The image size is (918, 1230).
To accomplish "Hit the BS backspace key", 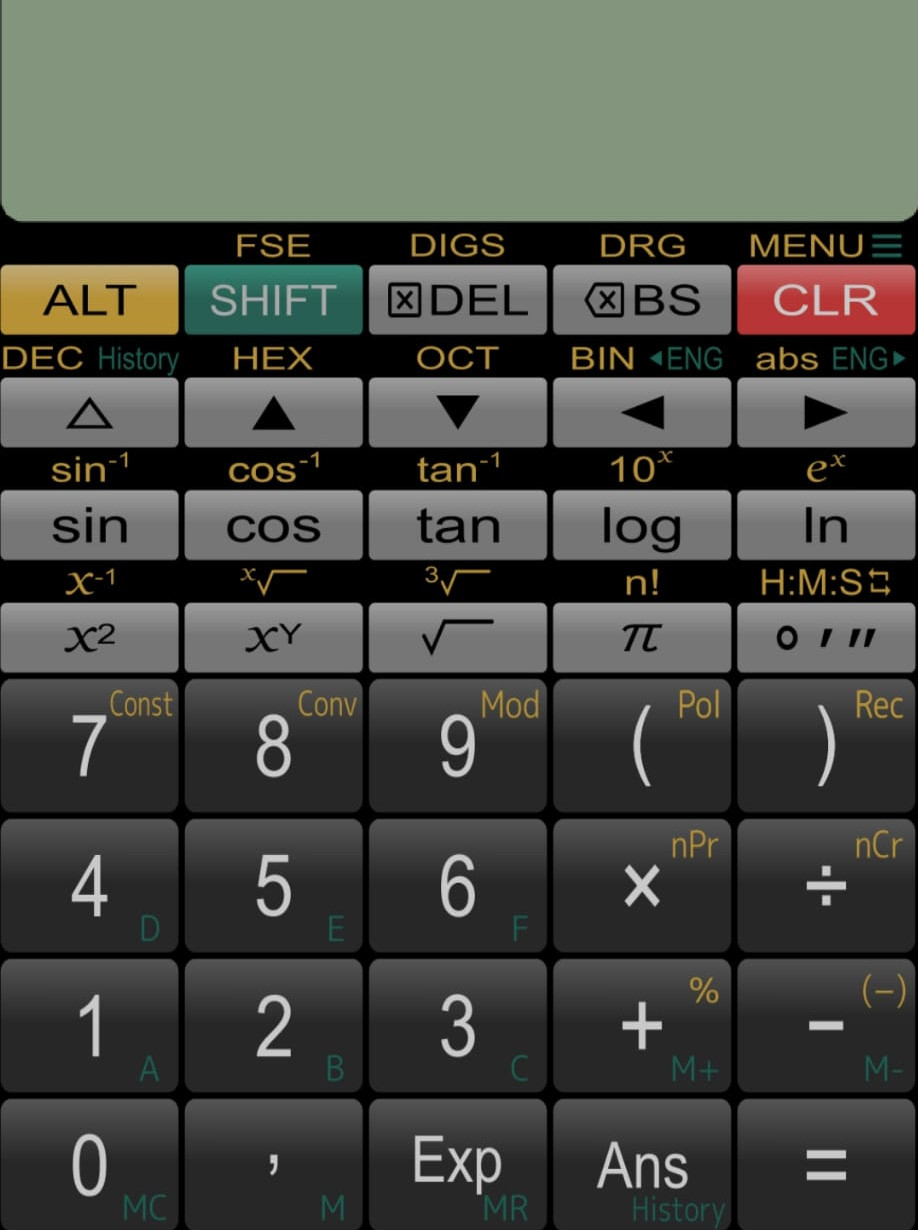I will pos(641,300).
